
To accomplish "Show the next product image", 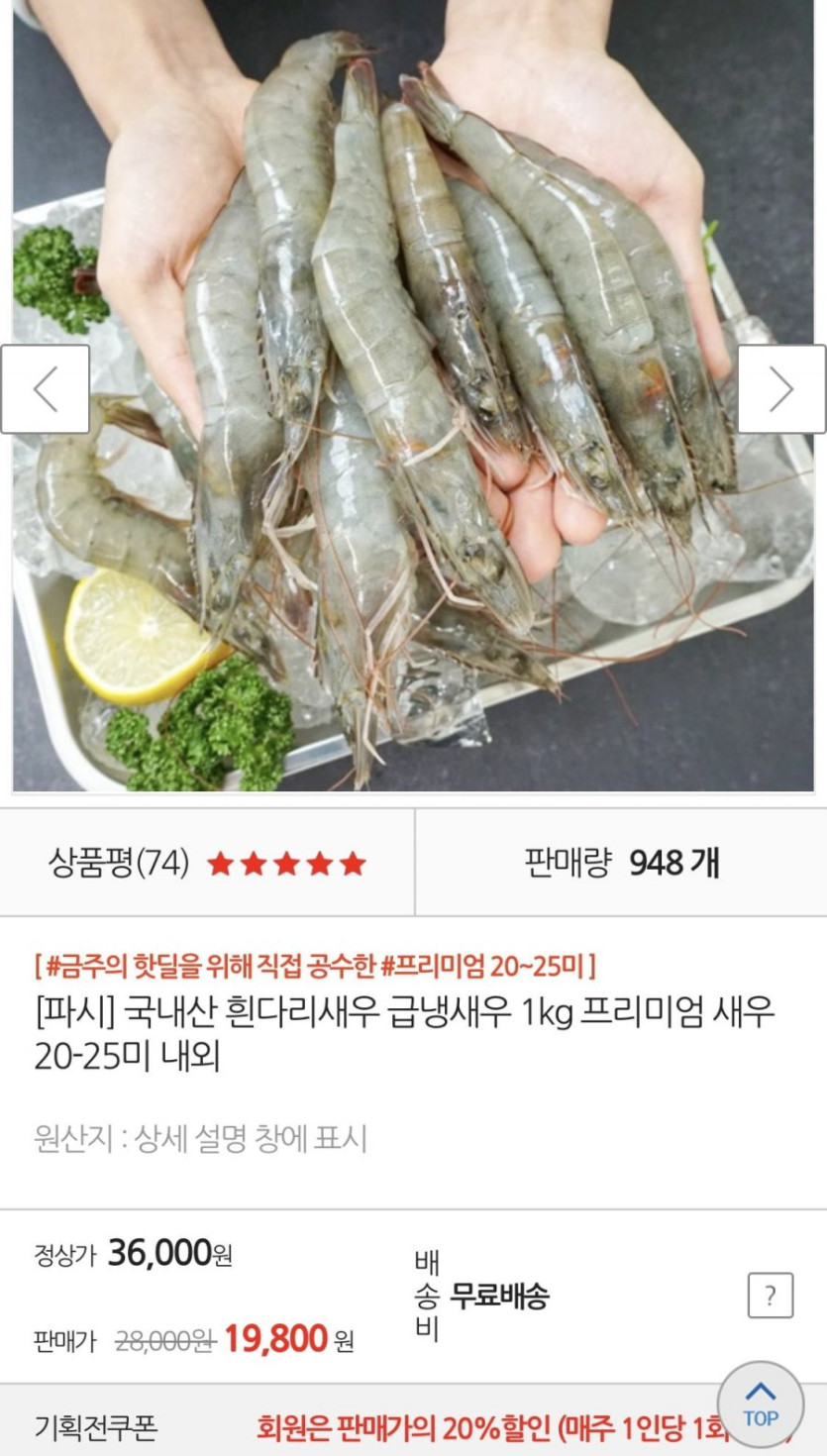I will [781, 389].
